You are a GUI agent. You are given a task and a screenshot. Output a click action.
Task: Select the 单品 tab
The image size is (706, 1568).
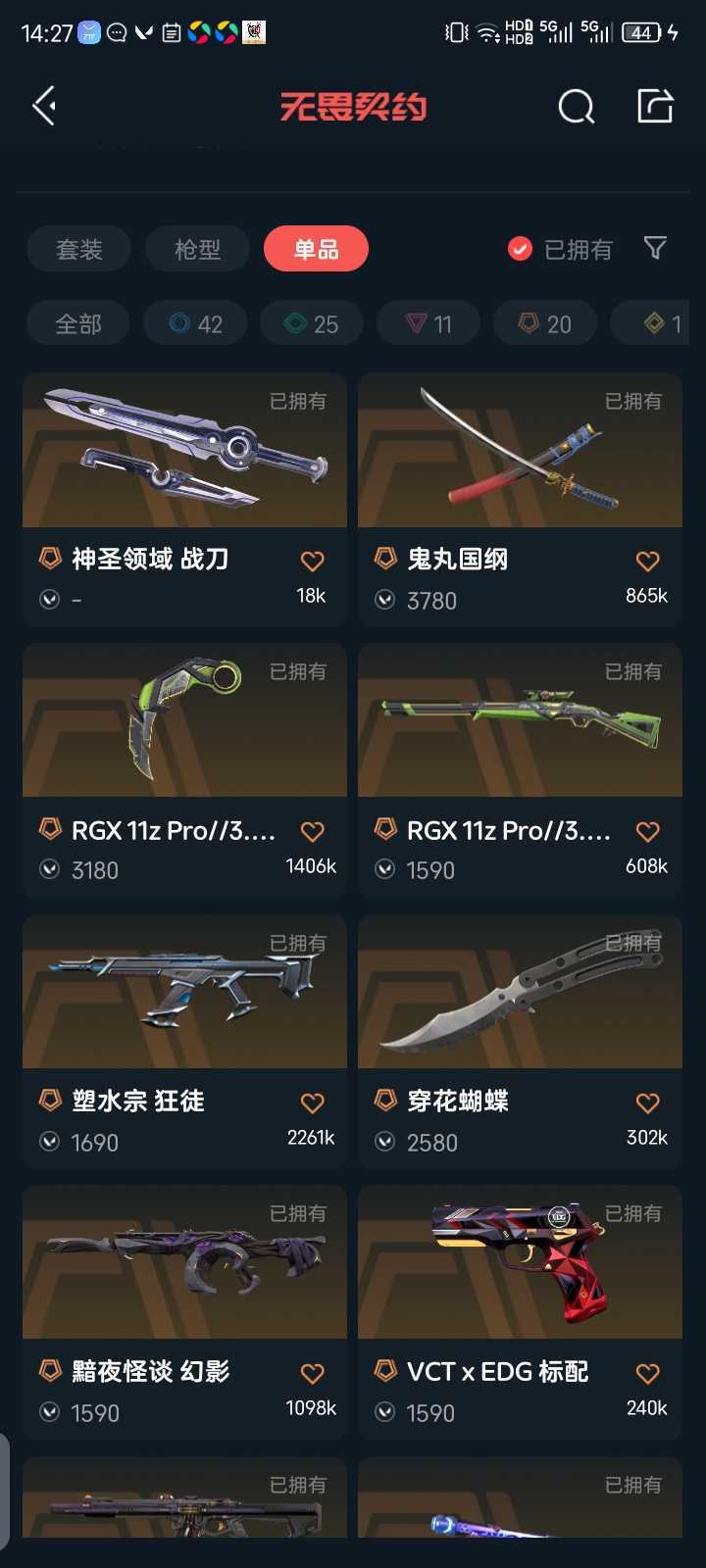point(316,250)
